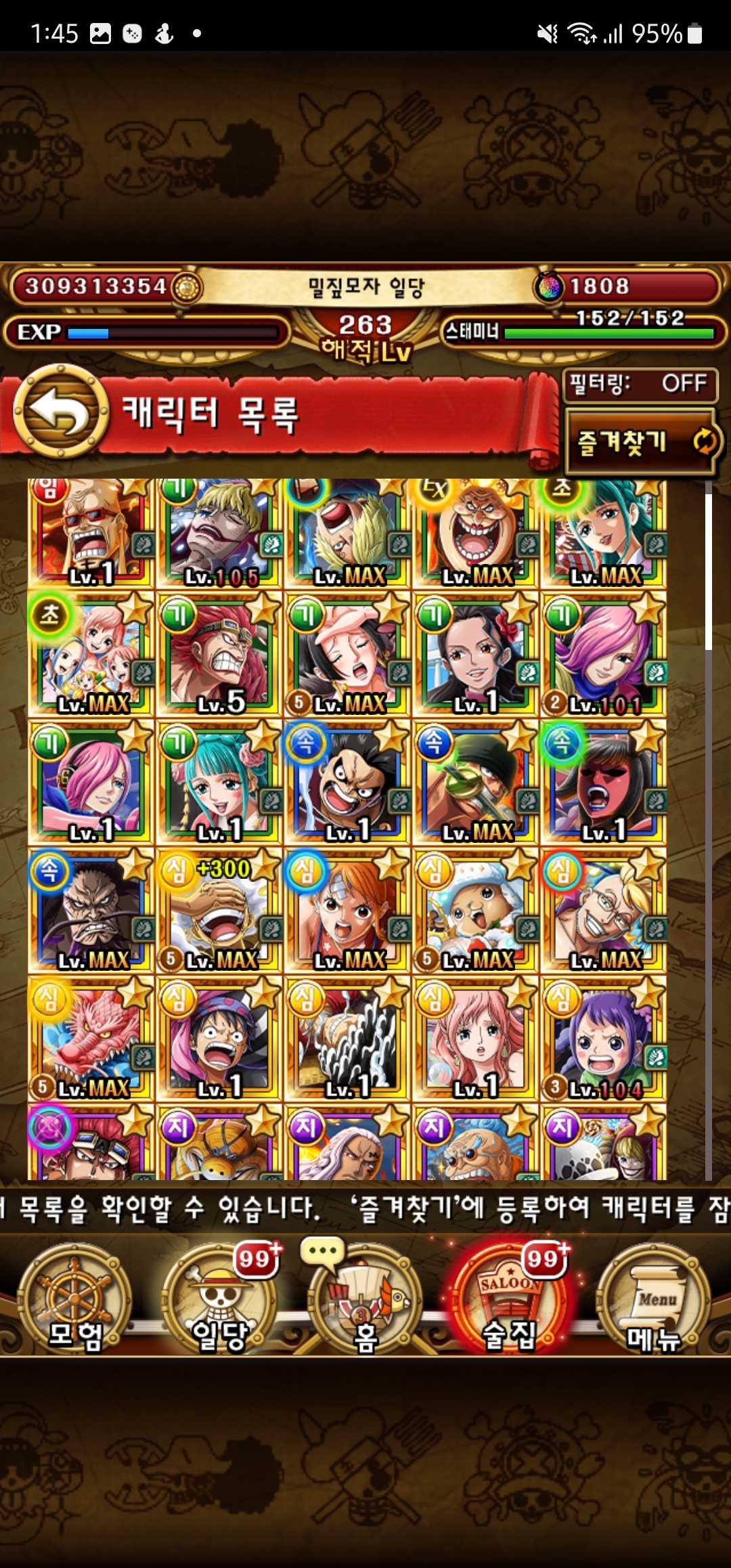Select the Lv.MAX reindeer in a white hat
The height and width of the screenshot is (1568, 731).
pos(476,911)
